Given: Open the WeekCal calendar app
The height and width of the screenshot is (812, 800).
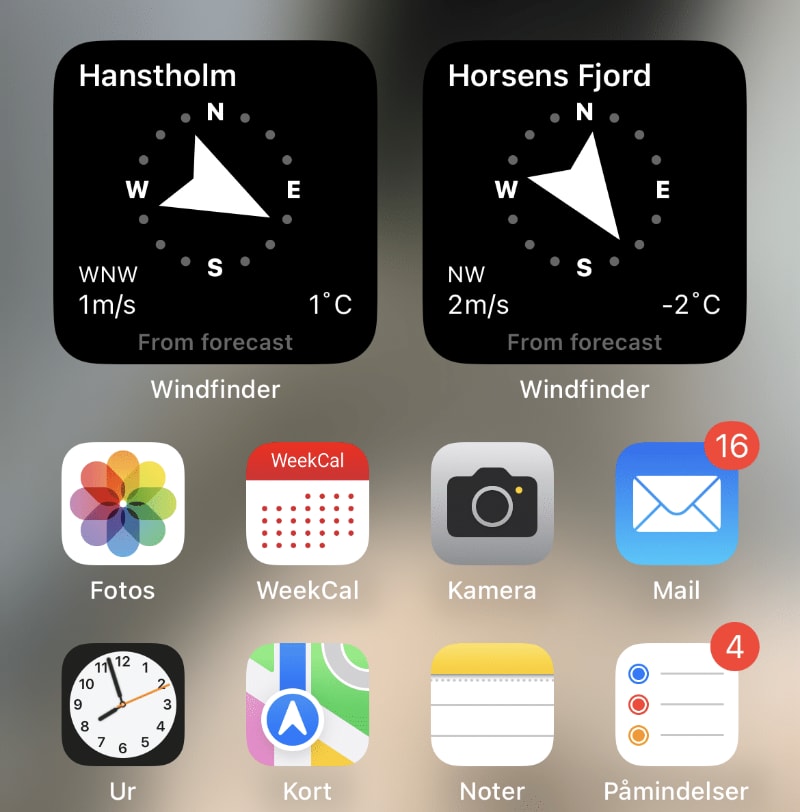Looking at the screenshot, I should pyautogui.click(x=307, y=503).
